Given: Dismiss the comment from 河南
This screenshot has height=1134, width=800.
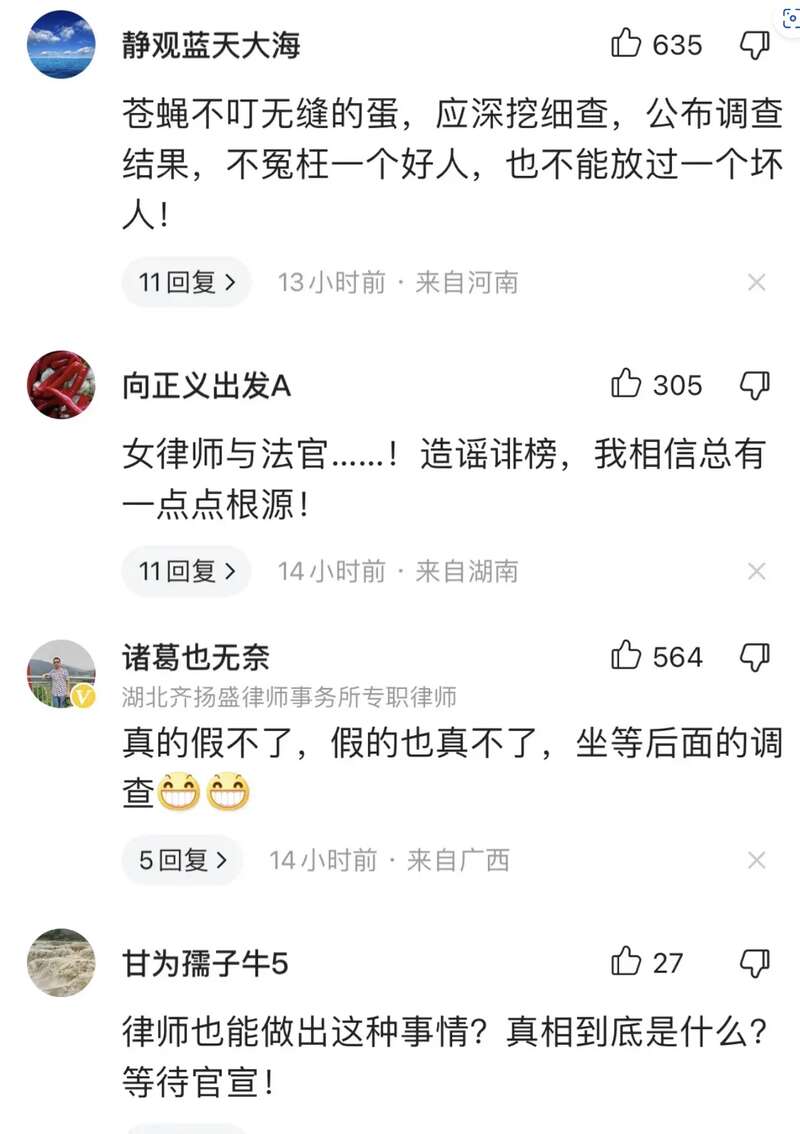Looking at the screenshot, I should pyautogui.click(x=757, y=283).
